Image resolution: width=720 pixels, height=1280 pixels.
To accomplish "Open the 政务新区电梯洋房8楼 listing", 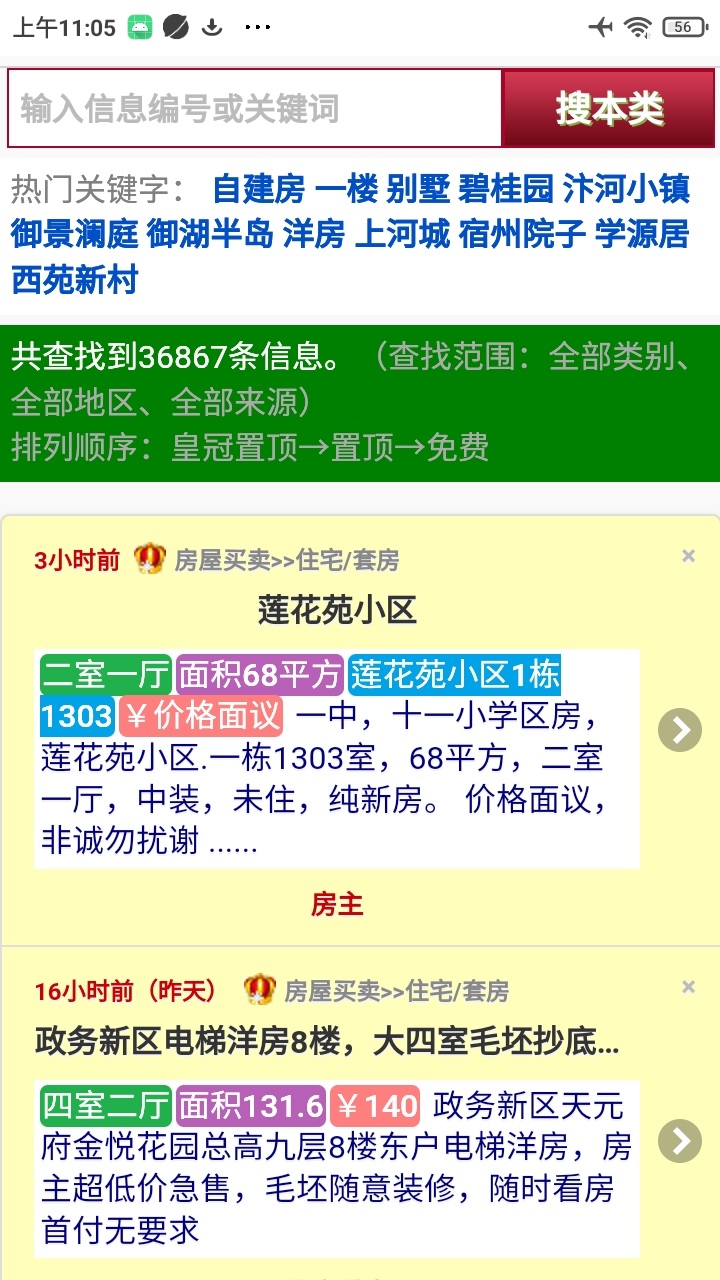I will click(327, 1041).
